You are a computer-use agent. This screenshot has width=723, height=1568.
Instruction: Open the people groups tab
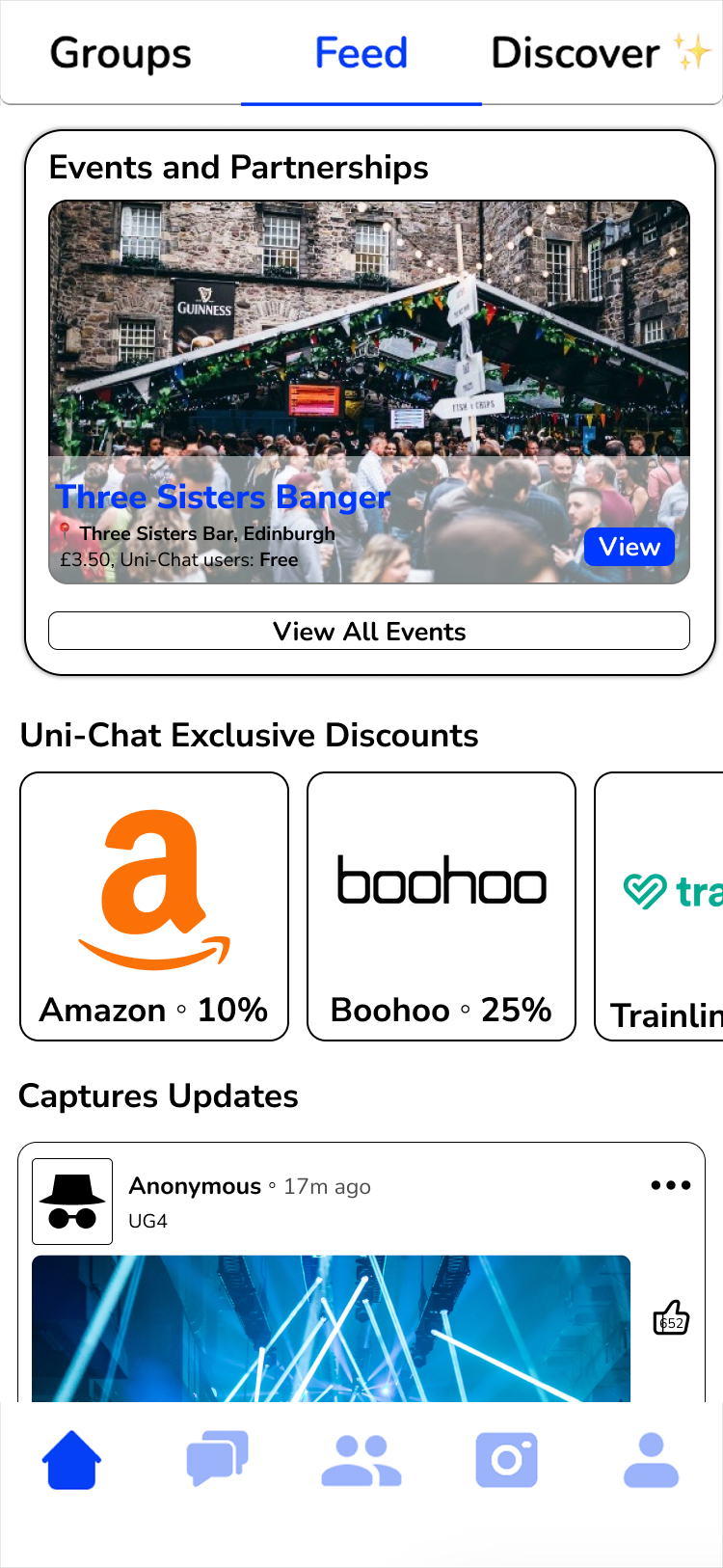click(361, 1460)
